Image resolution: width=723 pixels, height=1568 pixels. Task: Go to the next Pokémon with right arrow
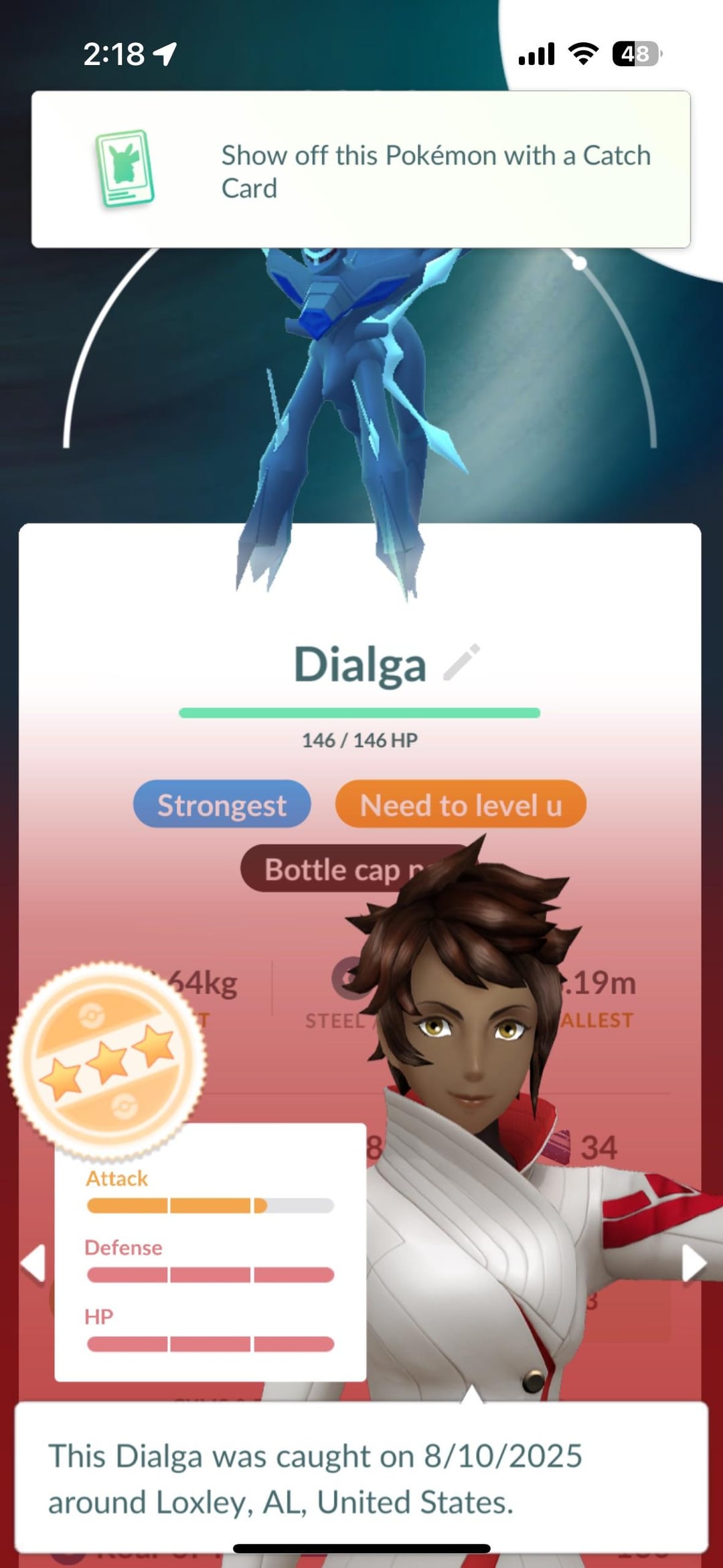pos(694,1264)
